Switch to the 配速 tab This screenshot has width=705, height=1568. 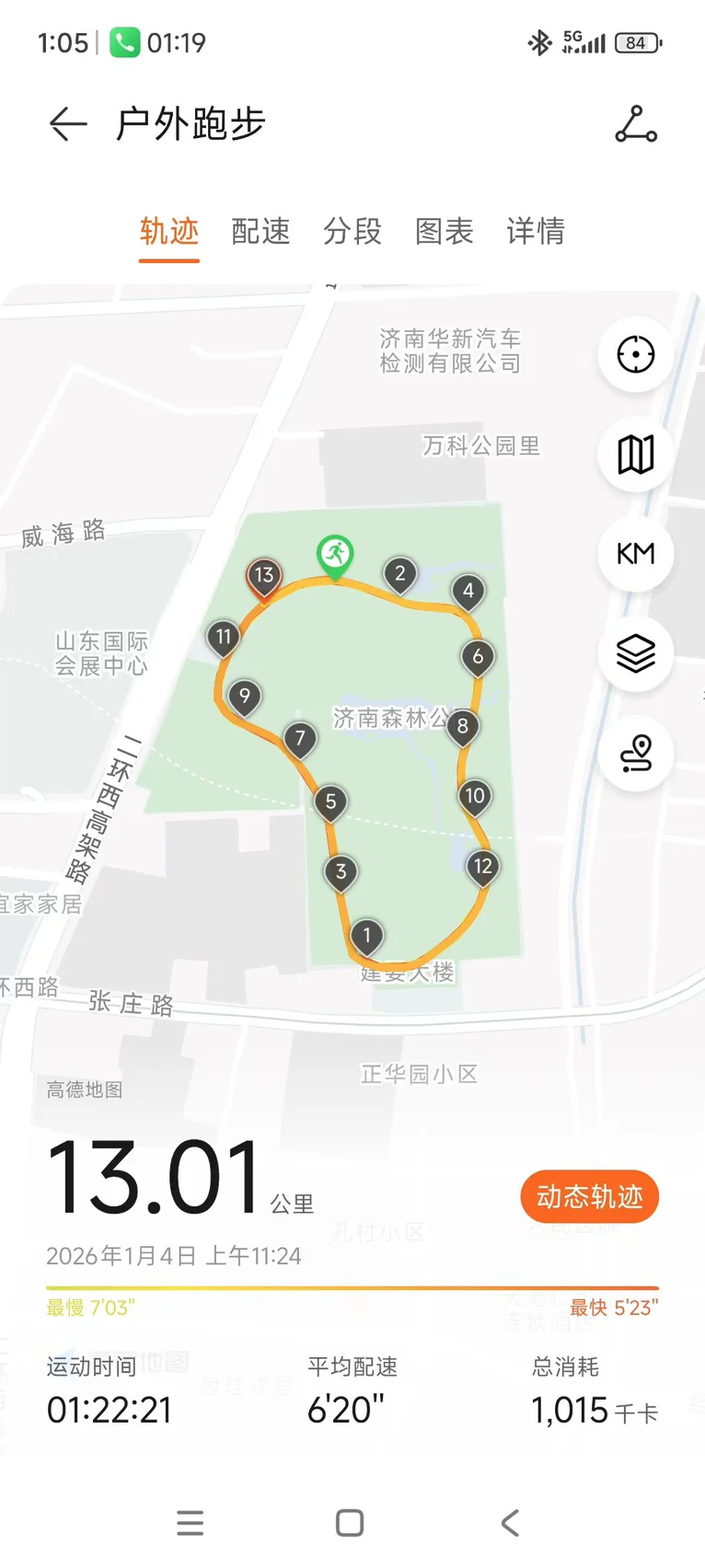pos(260,231)
